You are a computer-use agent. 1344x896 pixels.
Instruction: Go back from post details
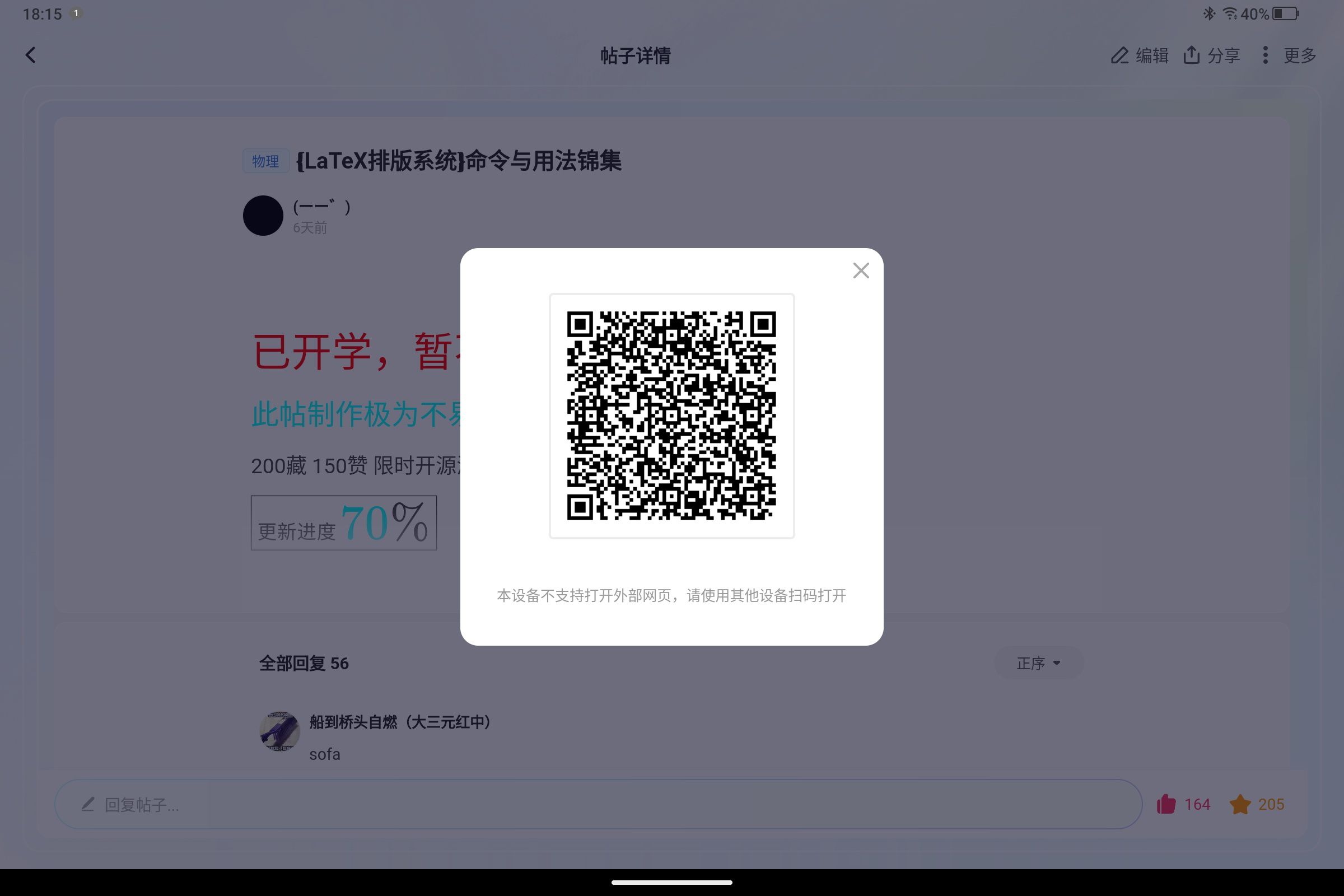tap(31, 55)
